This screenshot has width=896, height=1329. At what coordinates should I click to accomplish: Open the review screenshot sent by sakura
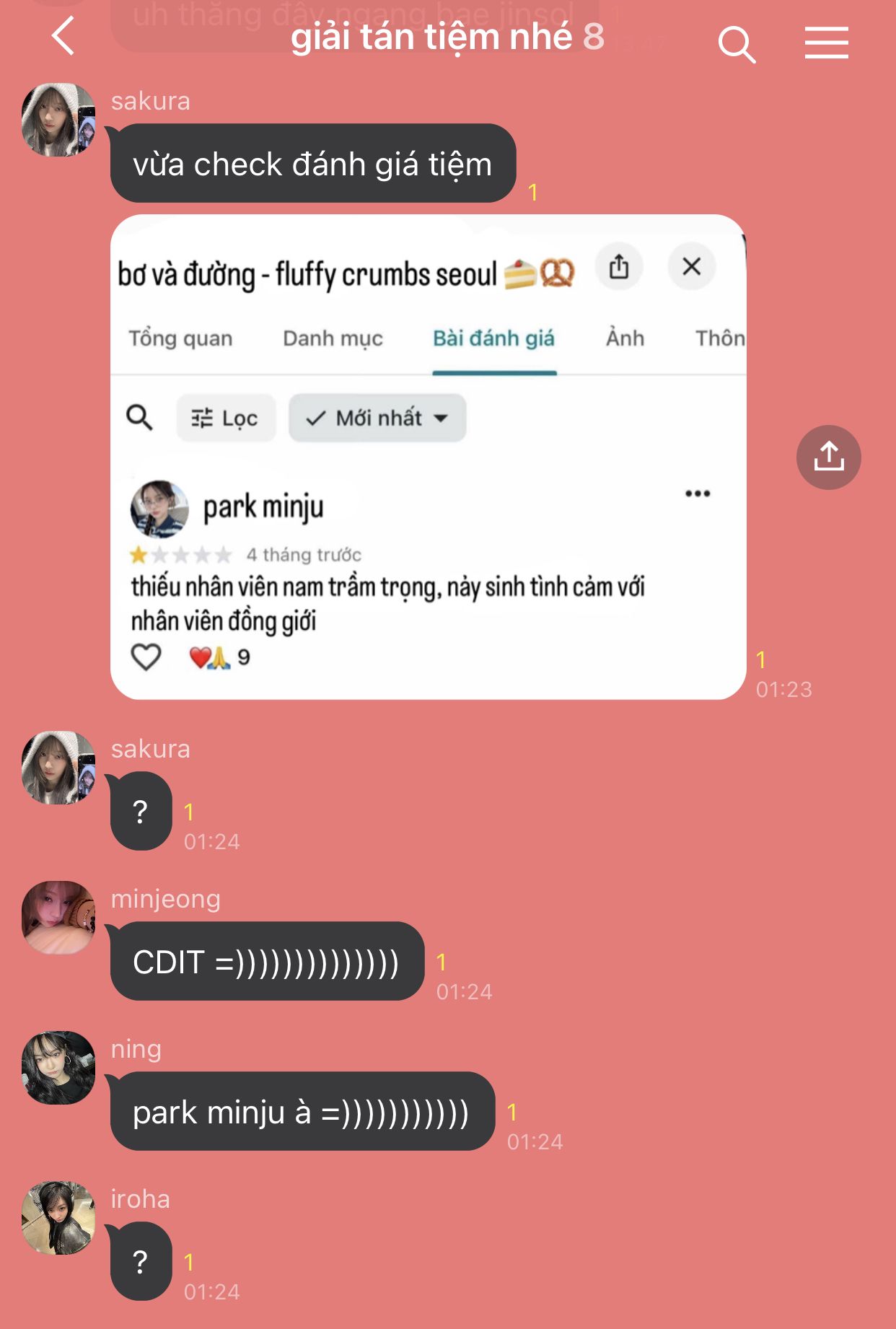[428, 457]
